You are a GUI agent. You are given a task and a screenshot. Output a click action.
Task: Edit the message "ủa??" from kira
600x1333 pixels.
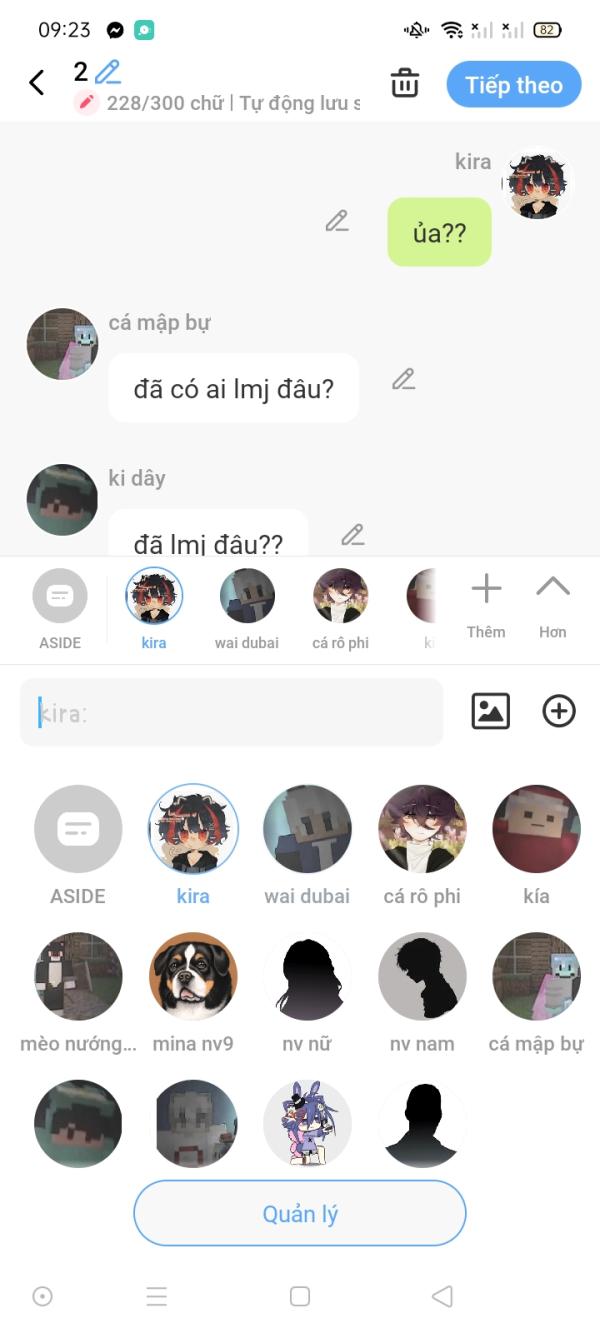337,221
